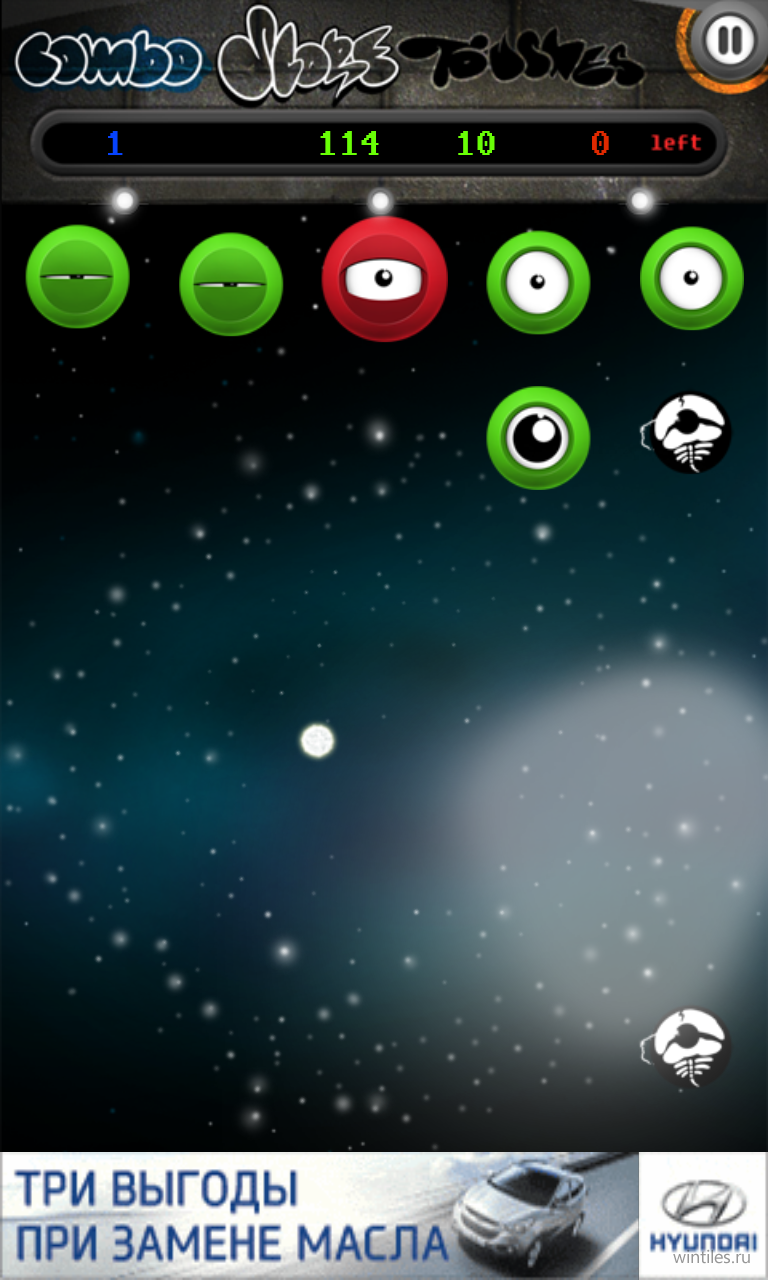The width and height of the screenshot is (768, 1280).
Task: Tap the red one-eyed ball
Action: tap(385, 280)
